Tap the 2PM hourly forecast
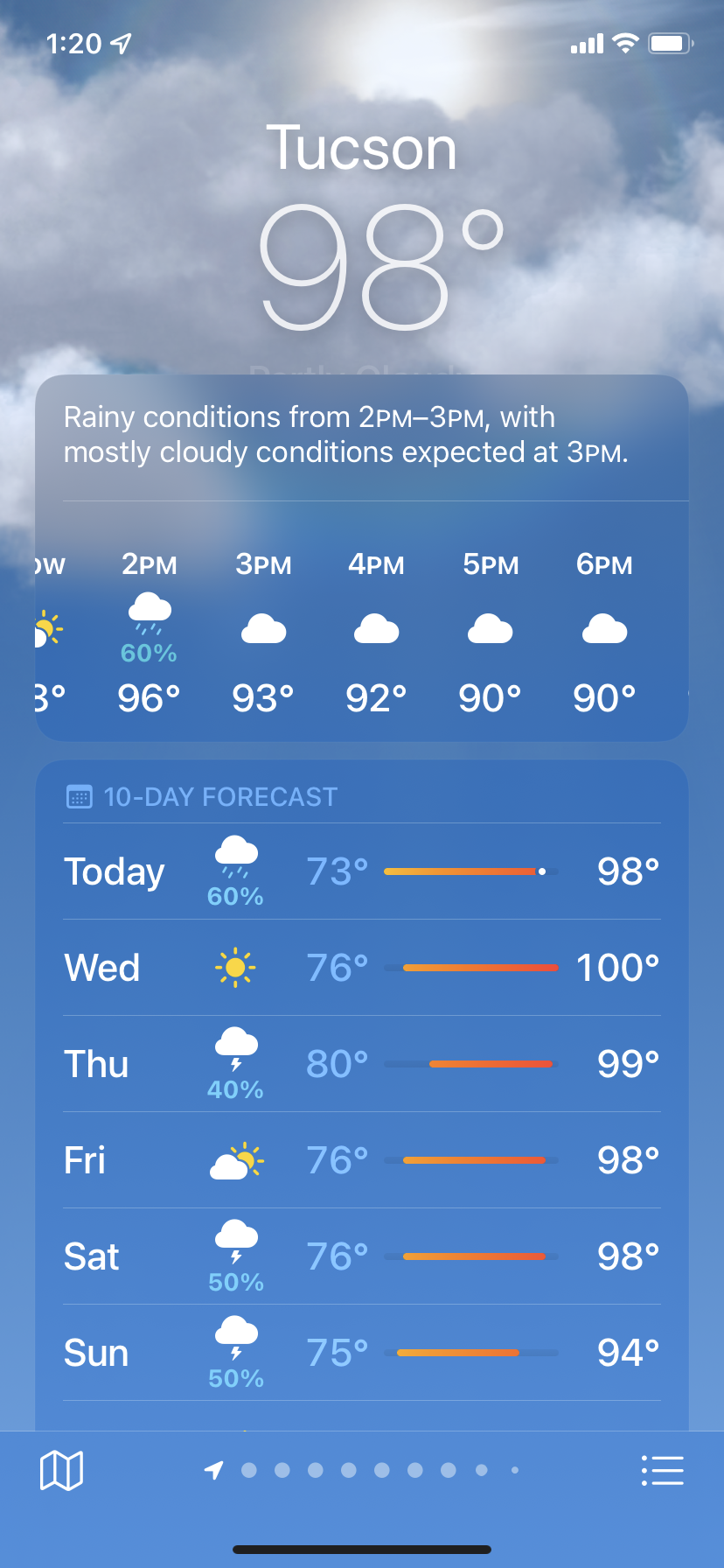Image resolution: width=724 pixels, height=1568 pixels. click(x=150, y=633)
